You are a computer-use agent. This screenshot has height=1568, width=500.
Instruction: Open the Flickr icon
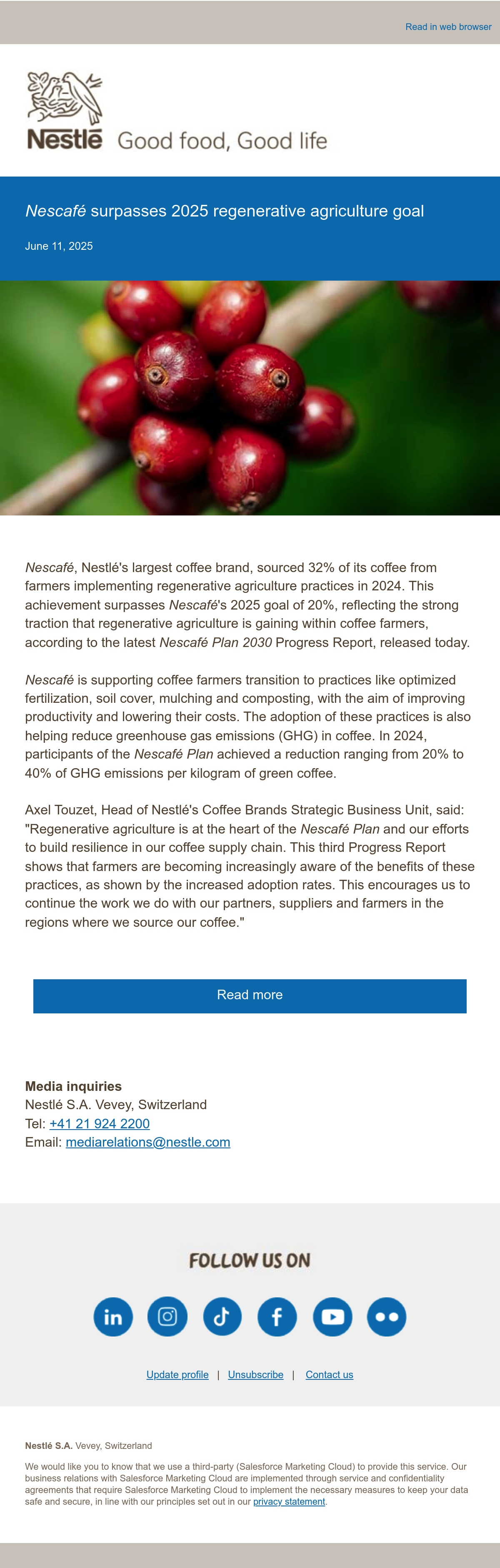coord(387,1317)
